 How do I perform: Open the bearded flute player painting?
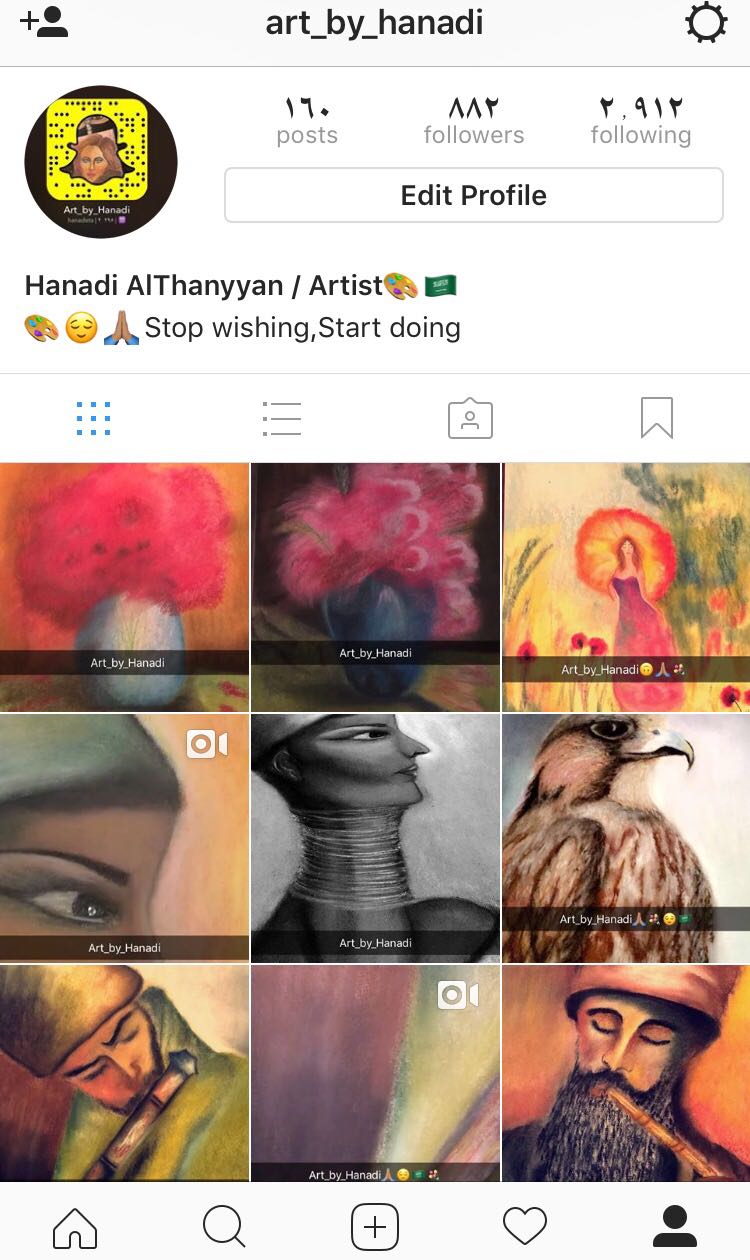(x=626, y=1073)
